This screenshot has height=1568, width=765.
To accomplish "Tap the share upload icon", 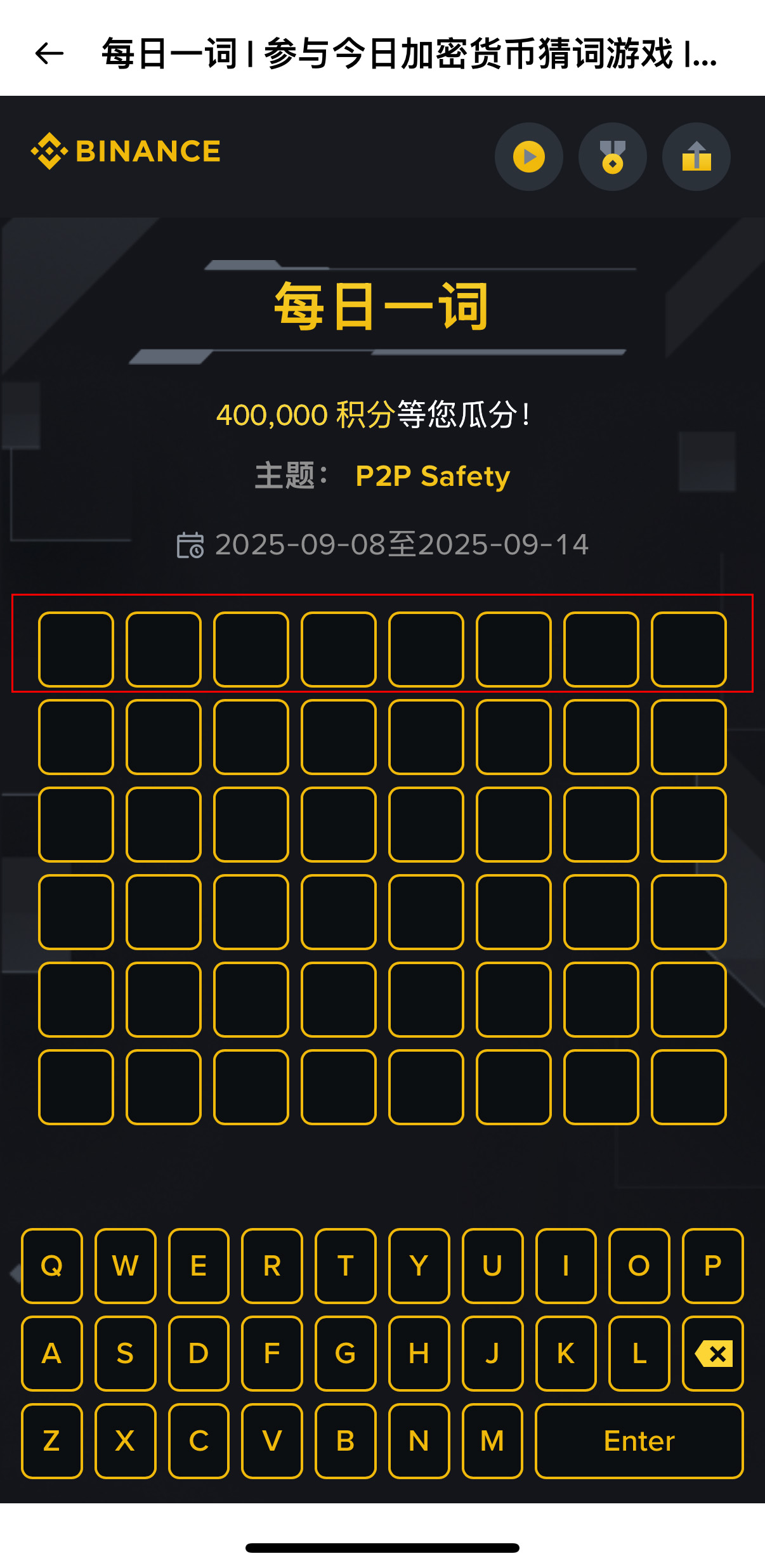I will (x=696, y=157).
